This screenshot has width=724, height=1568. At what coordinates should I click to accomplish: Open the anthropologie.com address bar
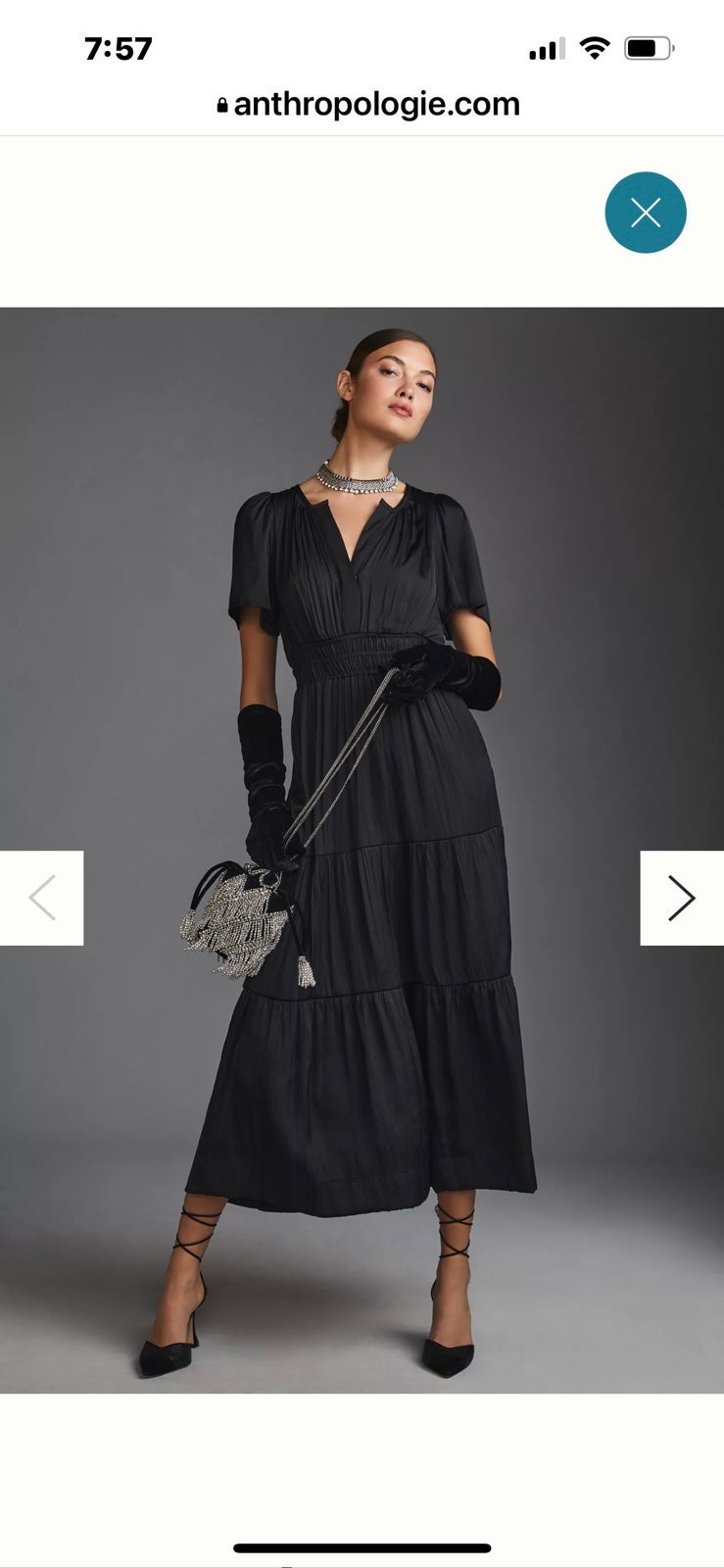[372, 104]
